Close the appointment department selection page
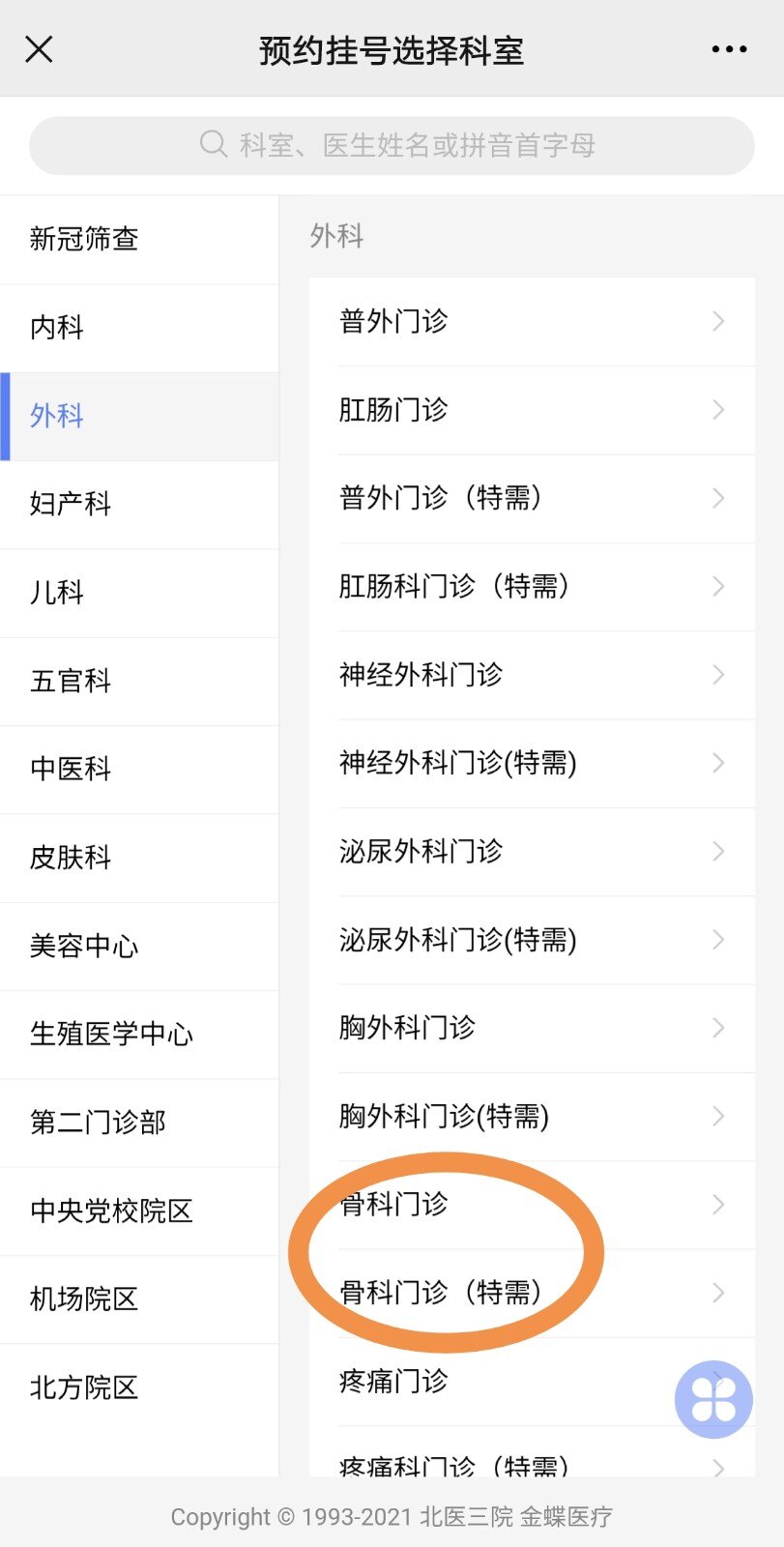The width and height of the screenshot is (784, 1547). click(39, 48)
